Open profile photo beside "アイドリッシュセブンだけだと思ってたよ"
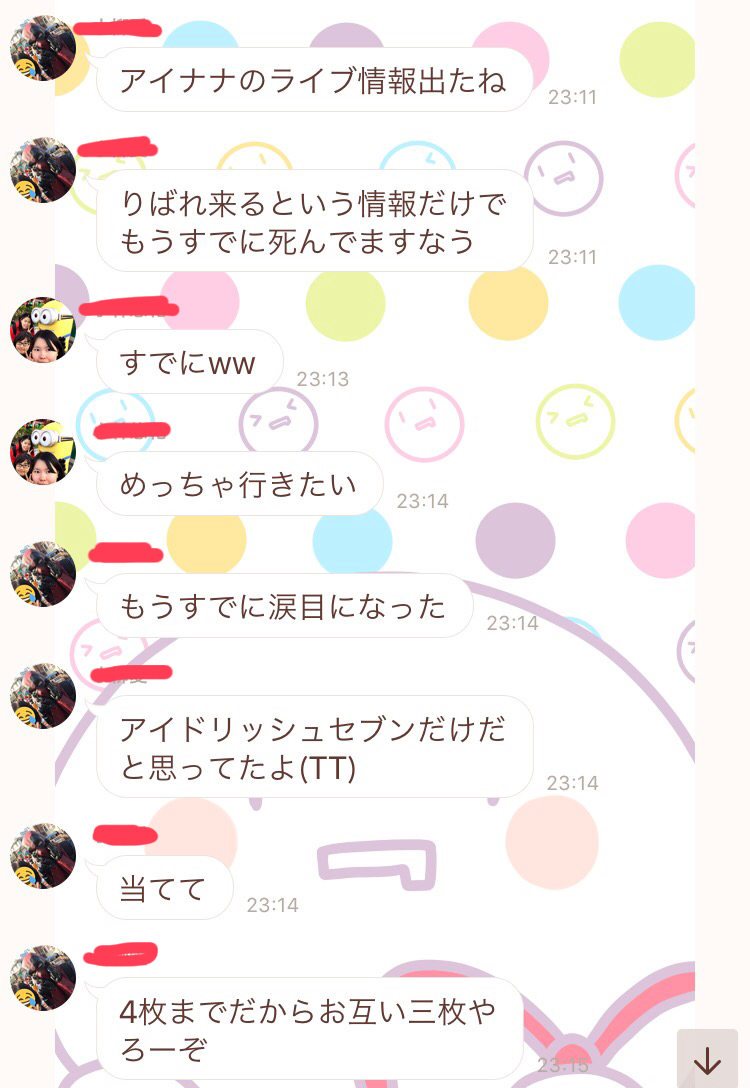 (x=43, y=696)
